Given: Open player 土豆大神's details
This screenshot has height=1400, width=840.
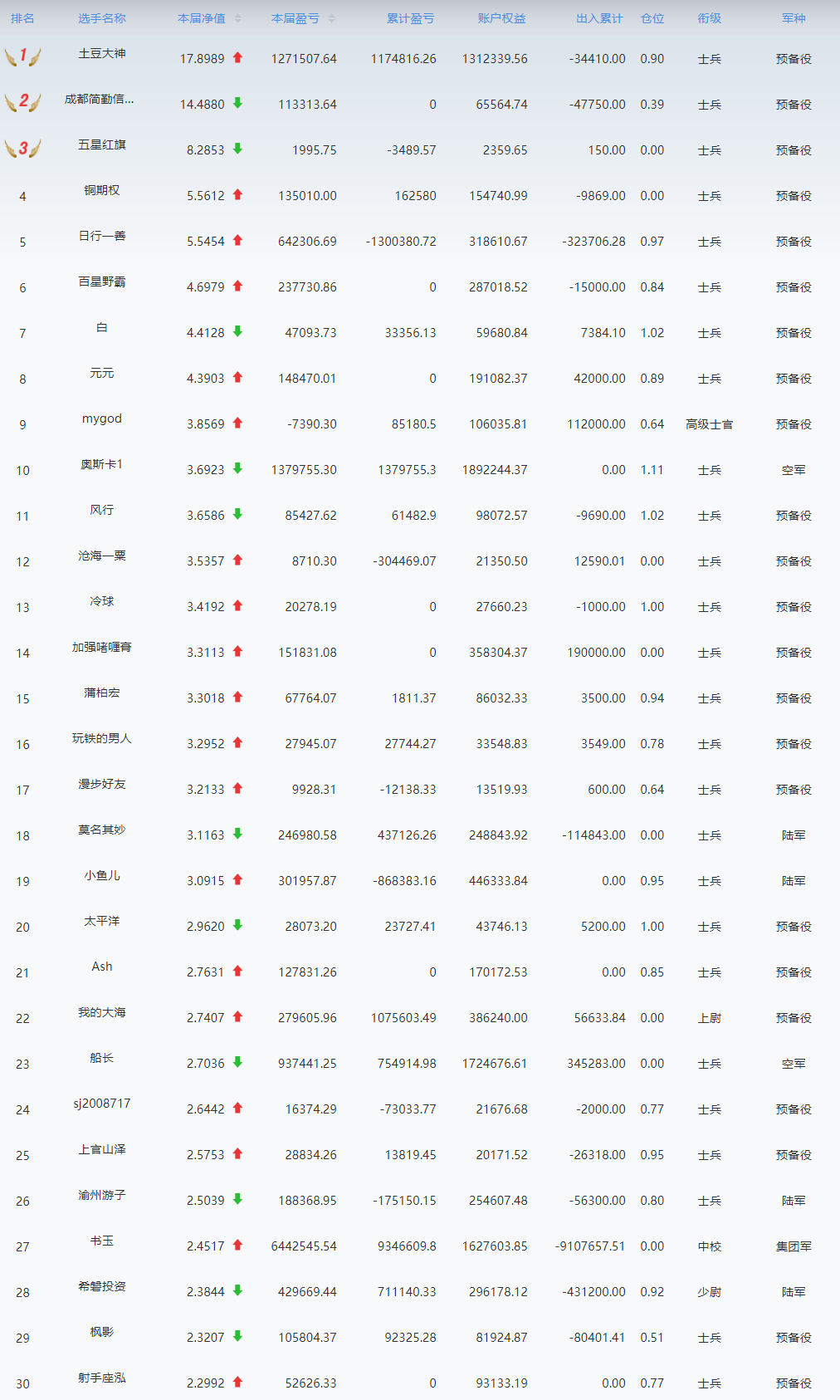Looking at the screenshot, I should [x=102, y=53].
